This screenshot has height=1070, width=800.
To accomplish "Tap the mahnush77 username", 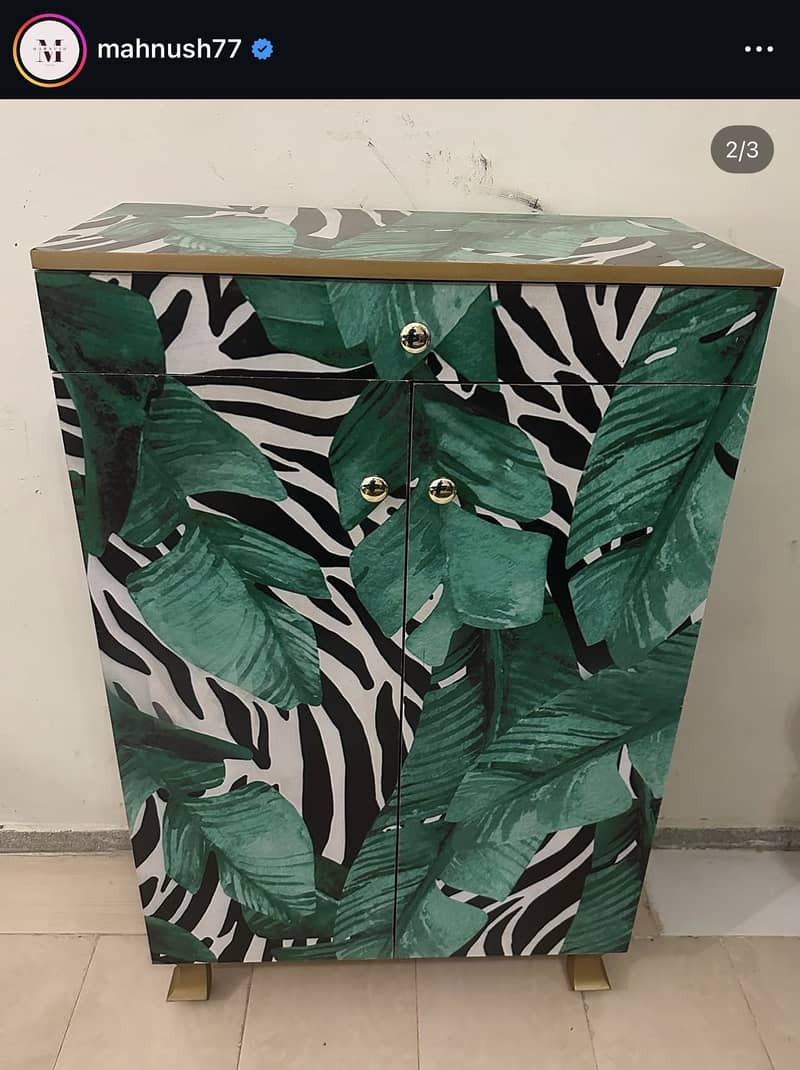I will coord(169,49).
